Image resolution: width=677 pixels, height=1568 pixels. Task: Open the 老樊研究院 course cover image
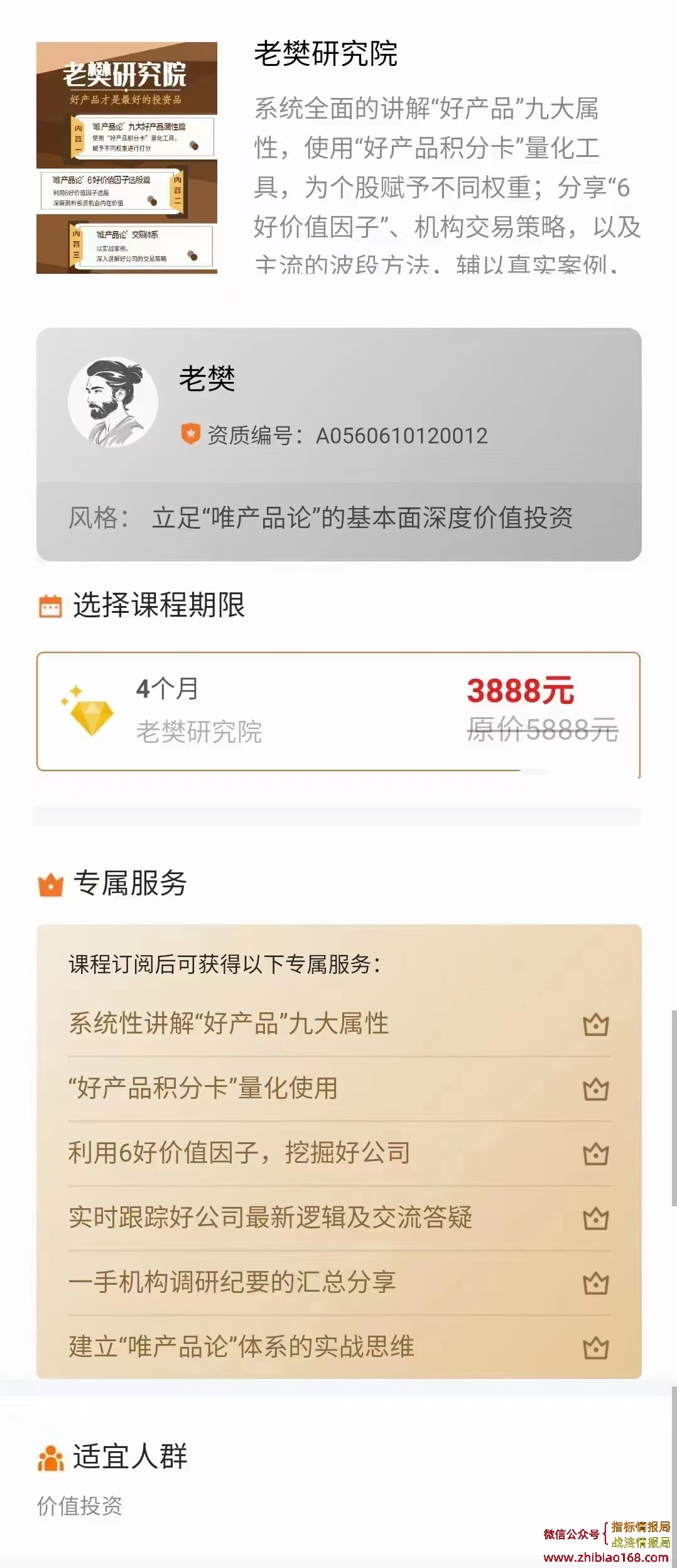pos(127,158)
